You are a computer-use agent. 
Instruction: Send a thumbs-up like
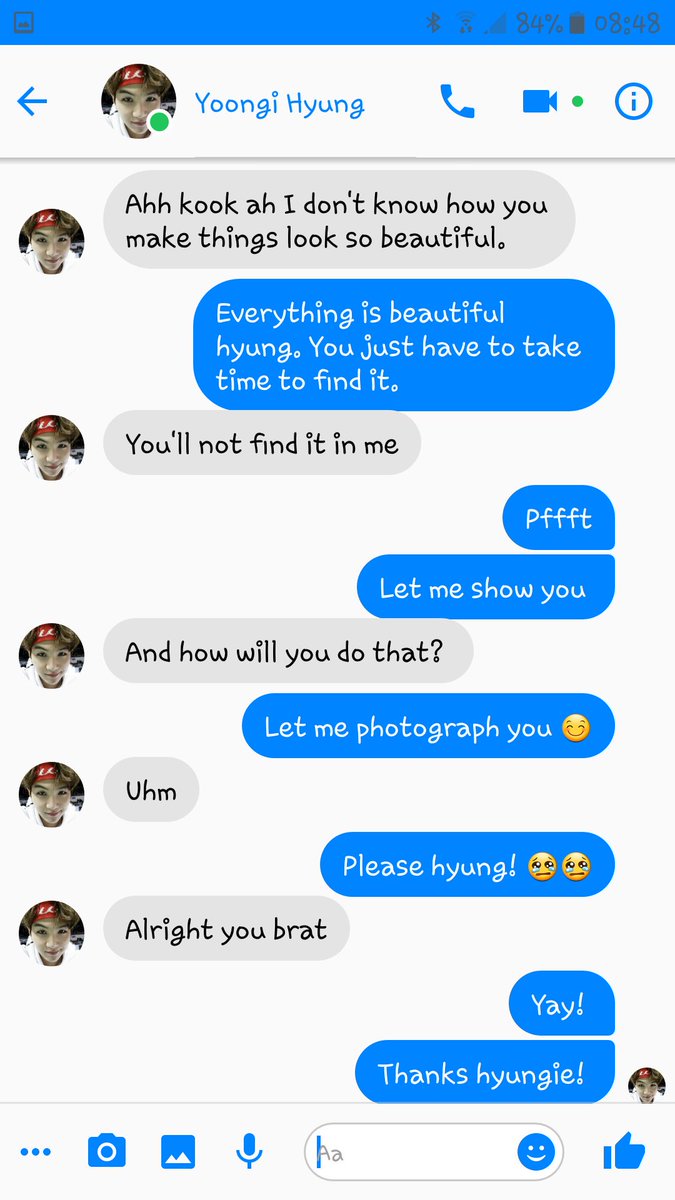(624, 1153)
